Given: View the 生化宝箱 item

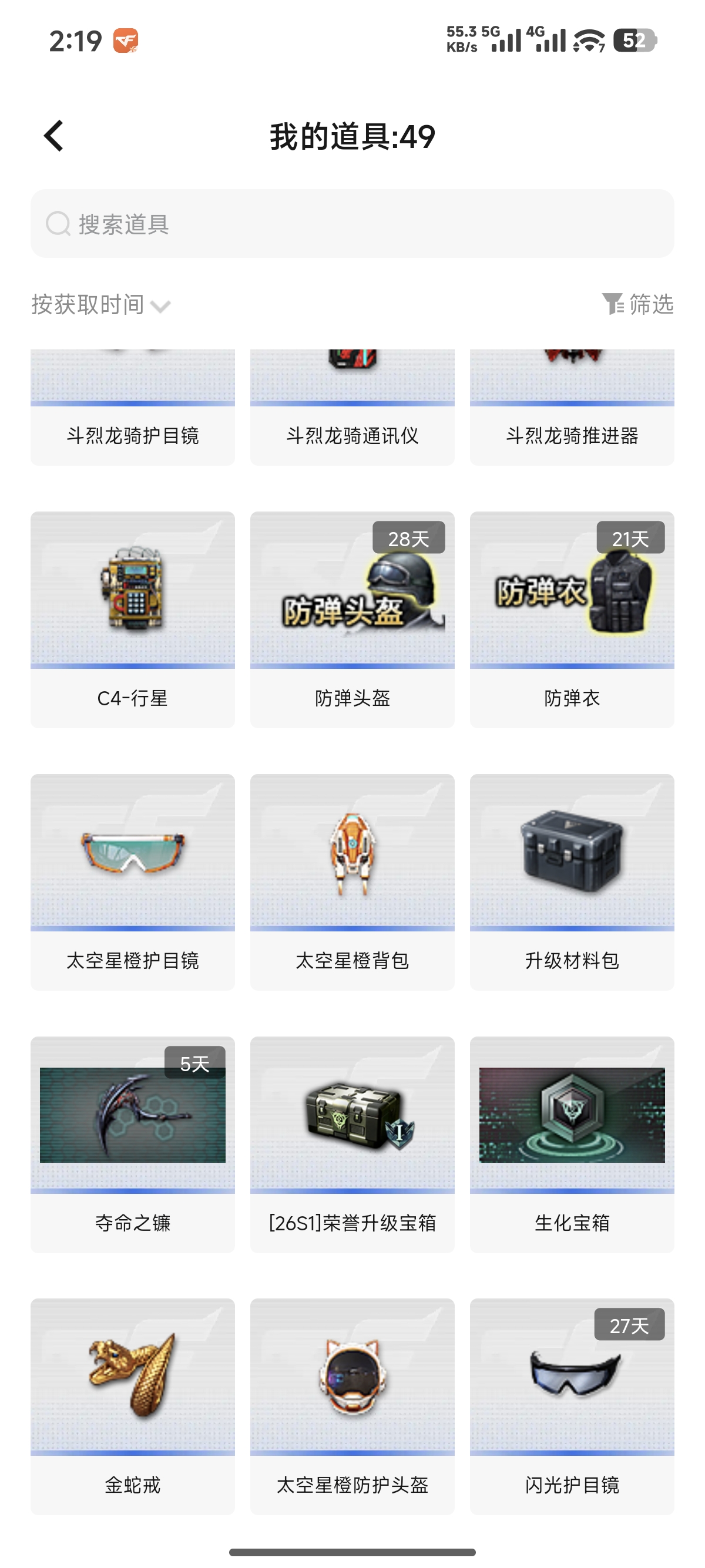Looking at the screenshot, I should coord(572,1144).
